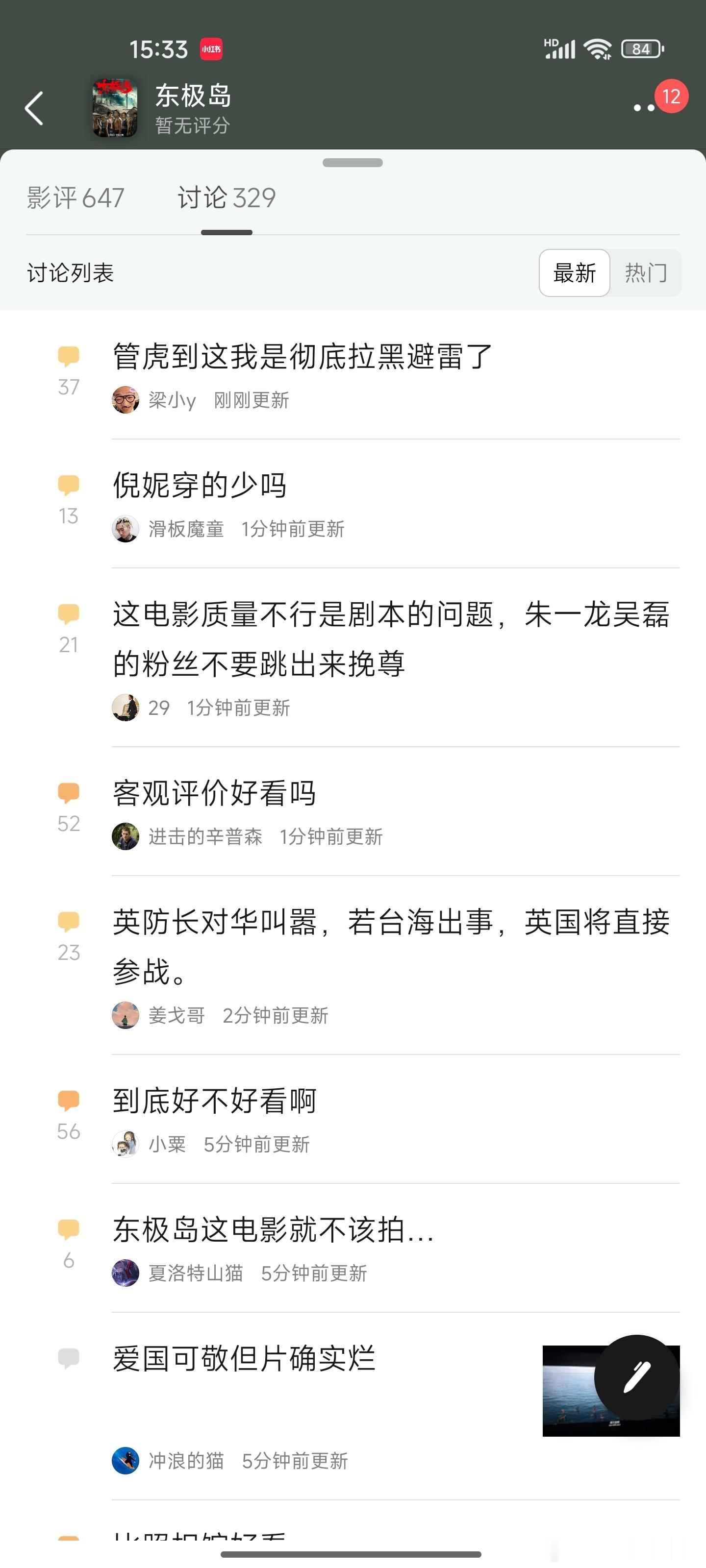This screenshot has height=1568, width=706.
Task: Go back using the arrow
Action: coord(34,108)
